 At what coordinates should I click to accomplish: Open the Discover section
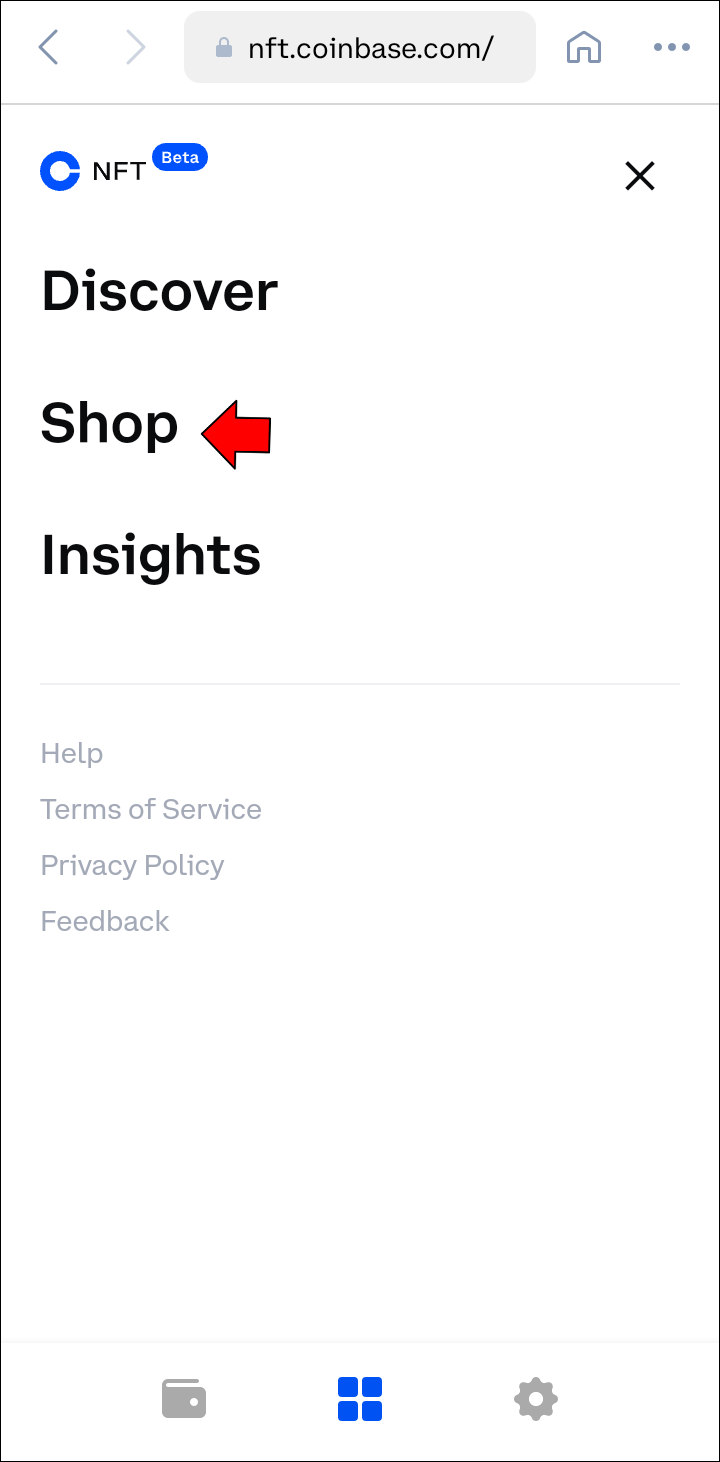[x=159, y=292]
